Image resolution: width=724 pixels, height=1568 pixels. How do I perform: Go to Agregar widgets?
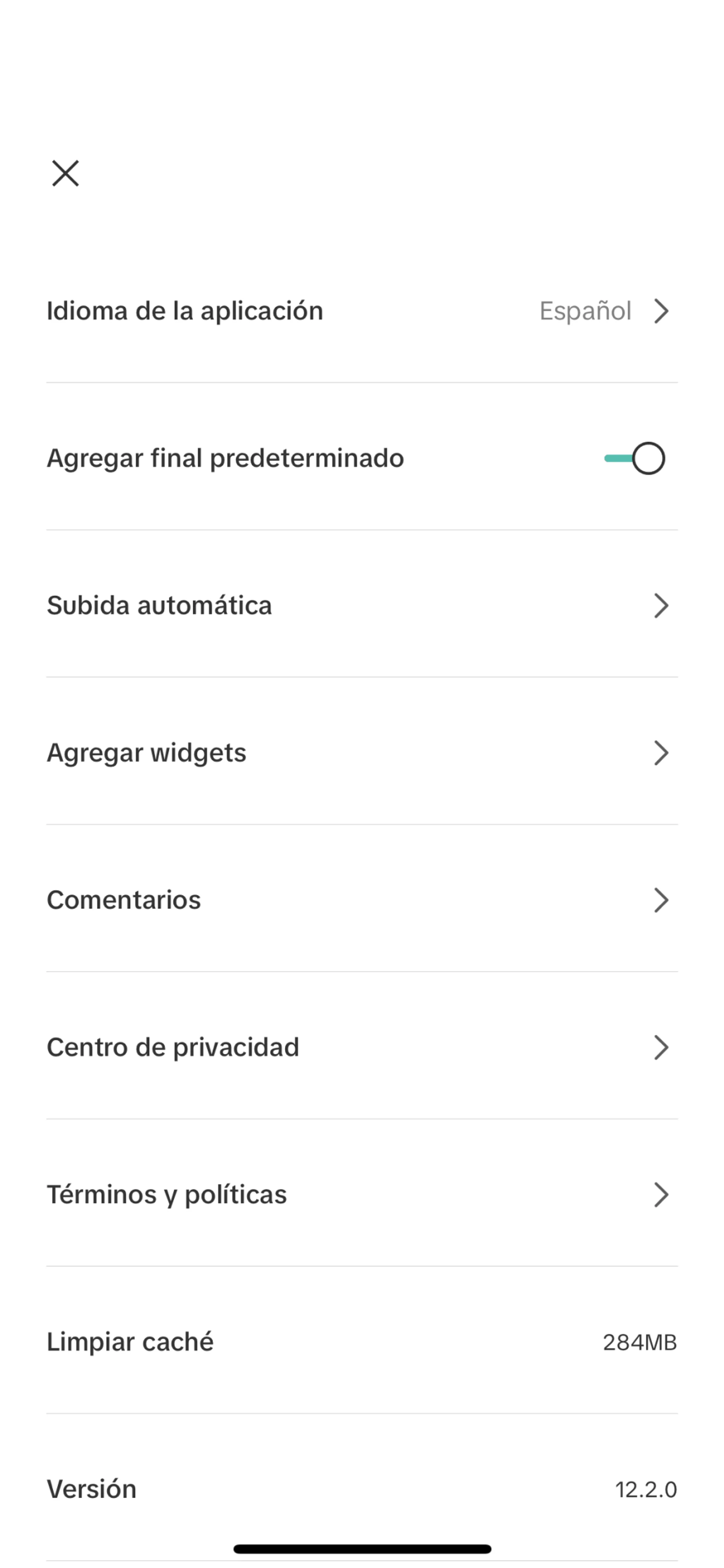coord(362,753)
